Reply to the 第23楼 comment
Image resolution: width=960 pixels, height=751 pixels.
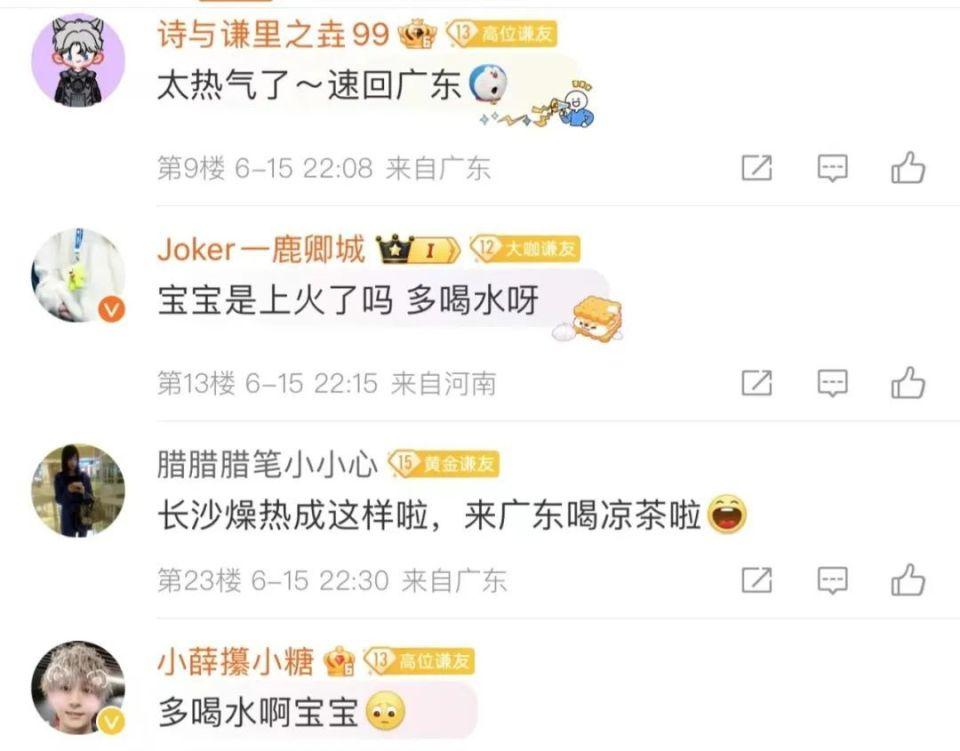(x=832, y=579)
